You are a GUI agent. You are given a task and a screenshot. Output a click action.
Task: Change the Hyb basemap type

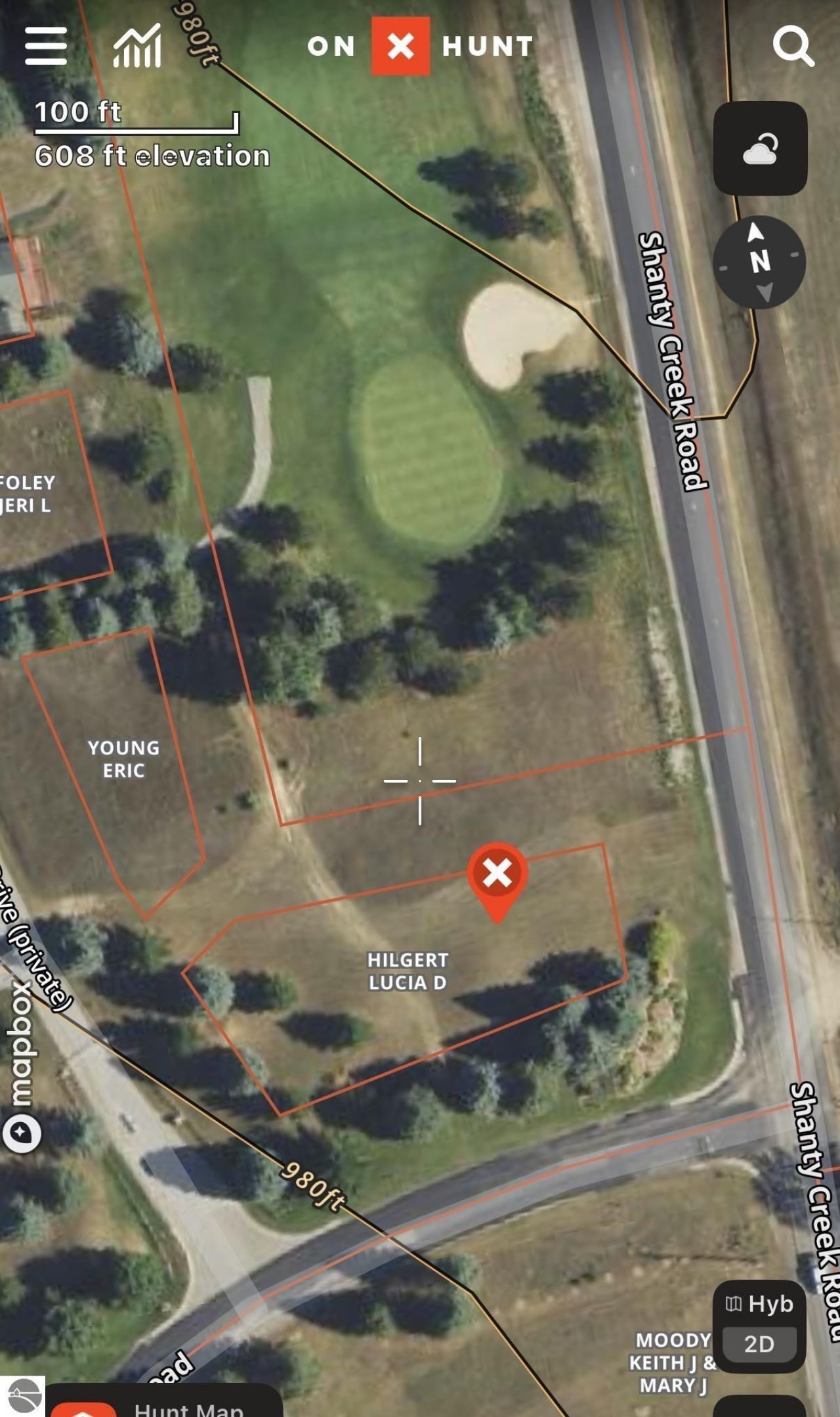759,1303
